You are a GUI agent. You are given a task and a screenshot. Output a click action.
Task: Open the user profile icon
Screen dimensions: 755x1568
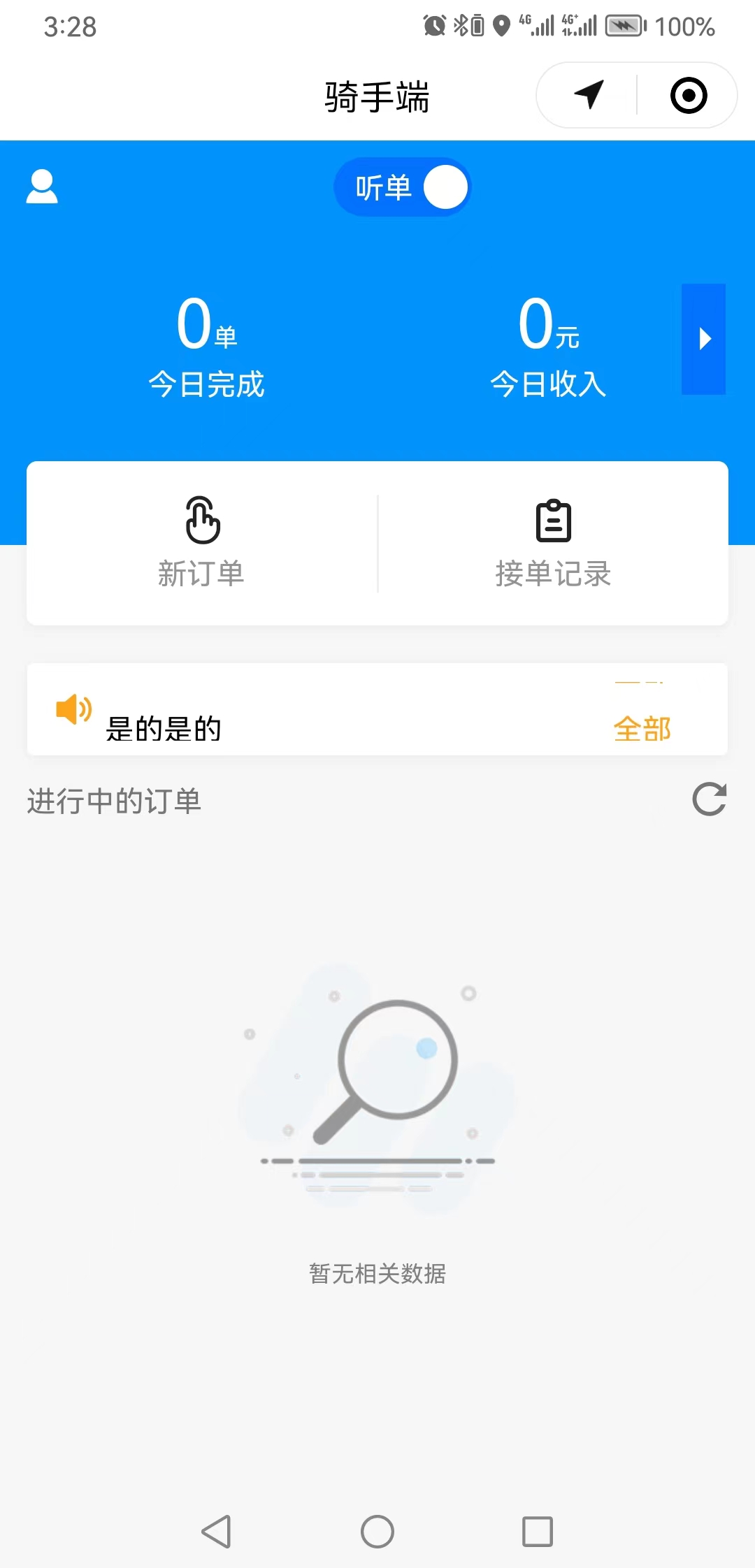(42, 187)
